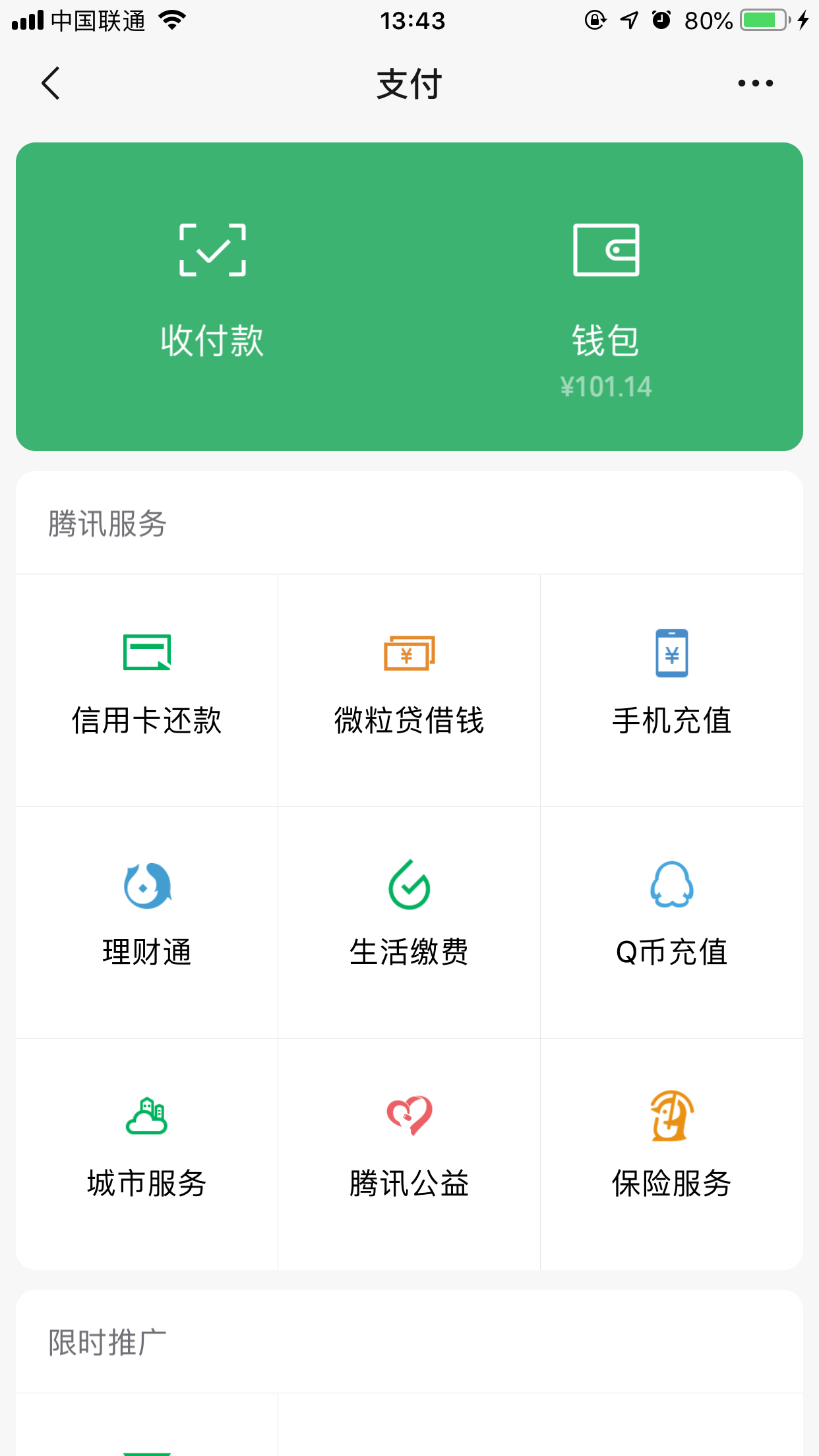This screenshot has height=1456, width=819.
Task: Open the three-dot more options menu
Action: [x=756, y=83]
